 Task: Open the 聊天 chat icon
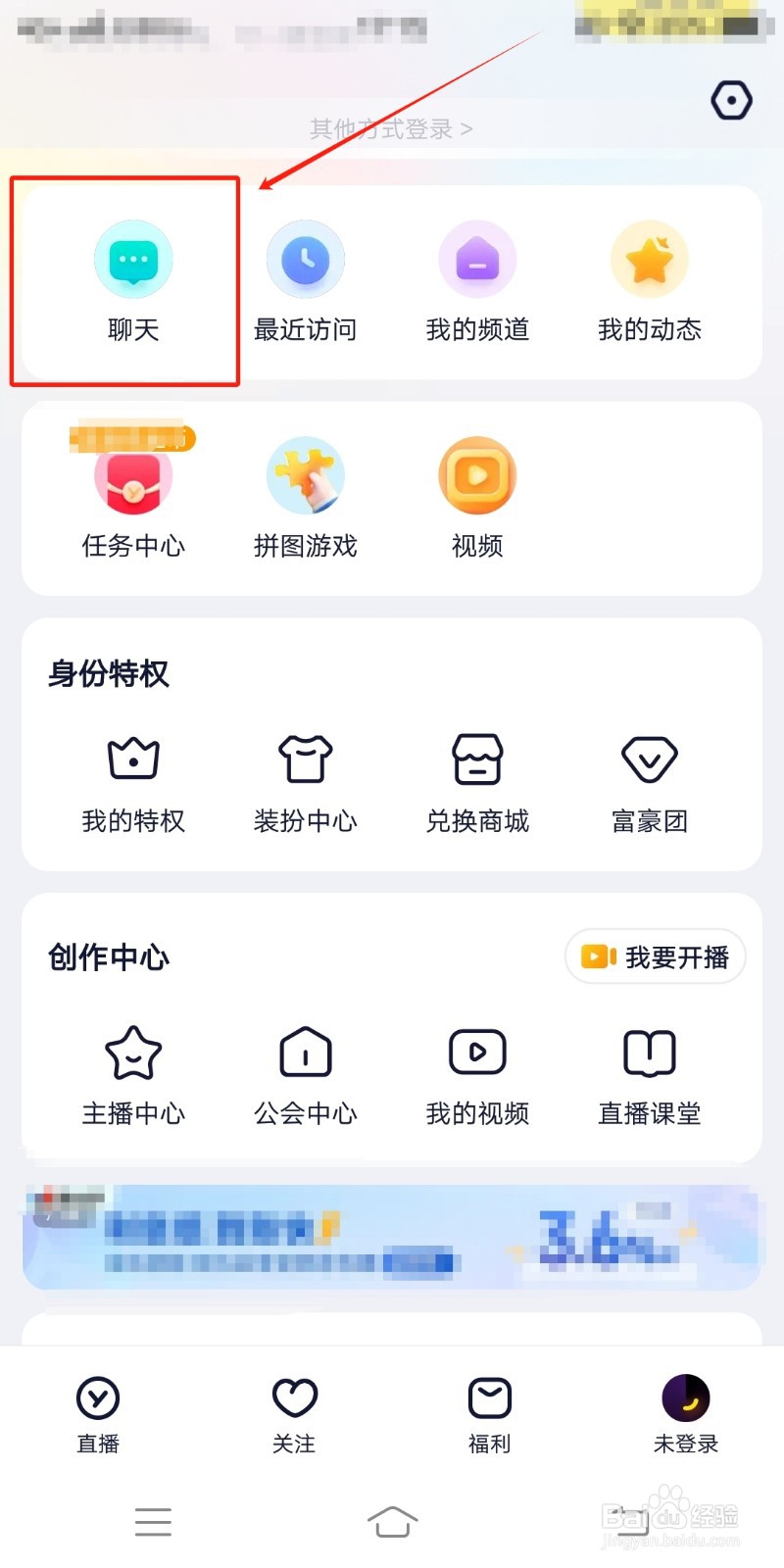click(x=133, y=279)
